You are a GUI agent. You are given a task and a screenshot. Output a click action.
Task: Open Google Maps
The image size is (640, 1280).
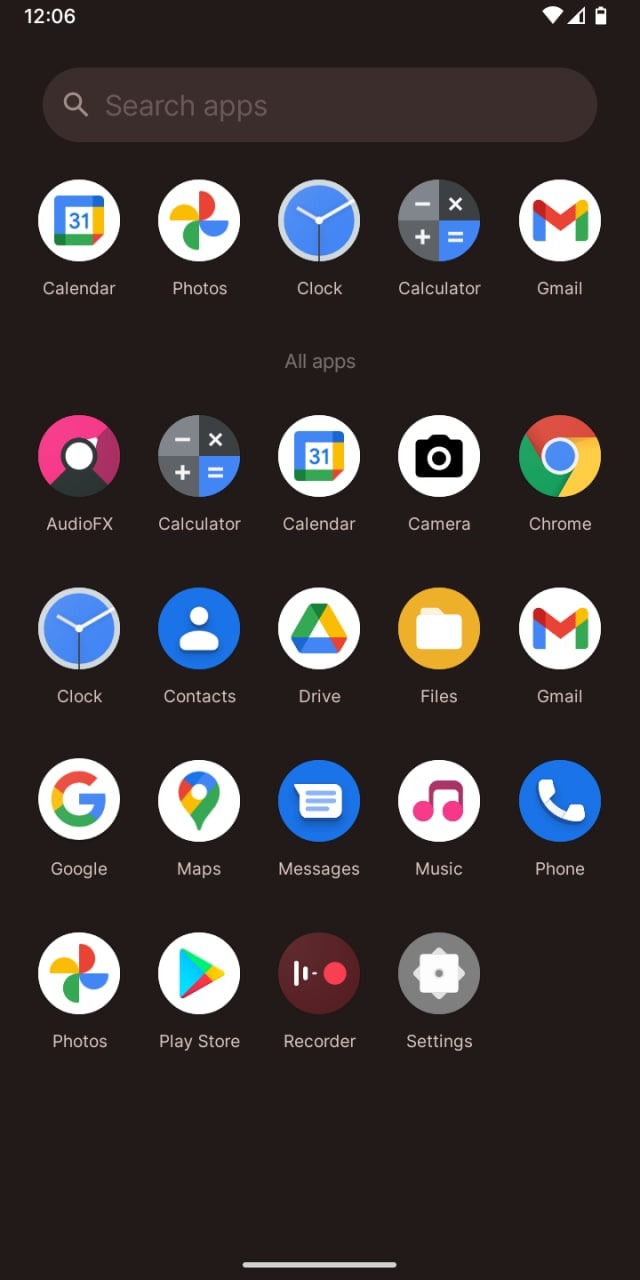click(199, 801)
